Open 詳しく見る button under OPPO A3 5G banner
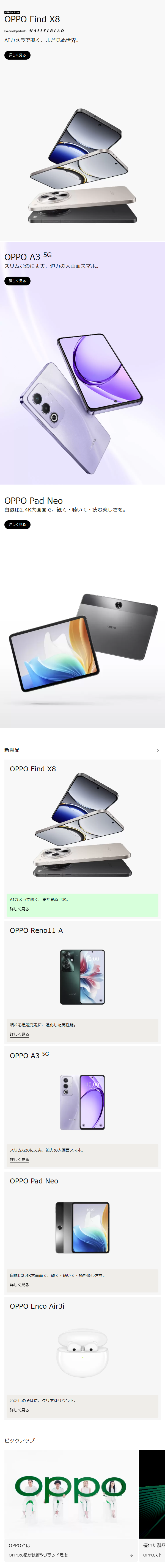Viewport: 165px width, 1568px height. tap(17, 281)
